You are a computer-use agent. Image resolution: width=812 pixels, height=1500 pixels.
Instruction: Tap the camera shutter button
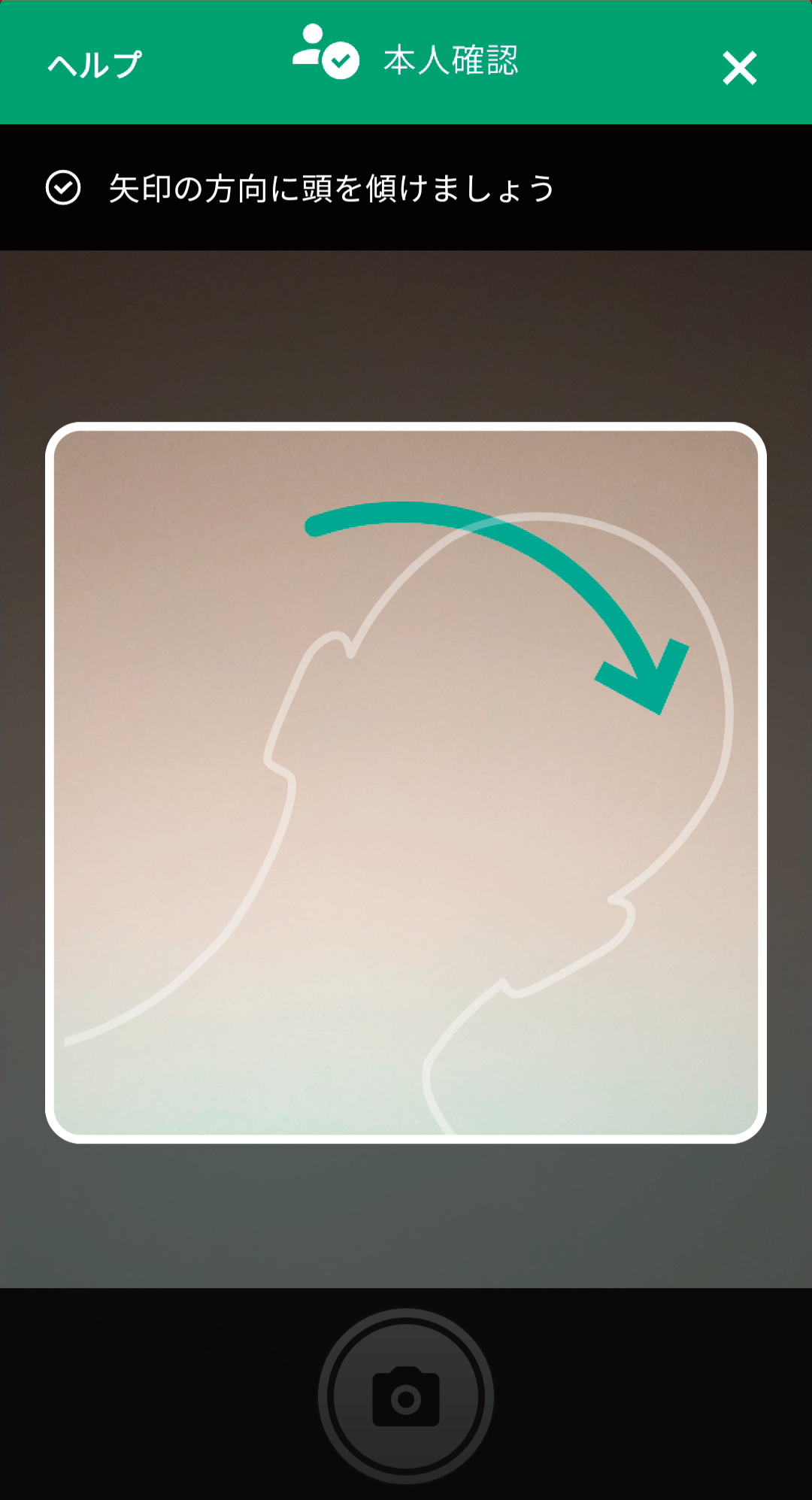coord(406,1396)
